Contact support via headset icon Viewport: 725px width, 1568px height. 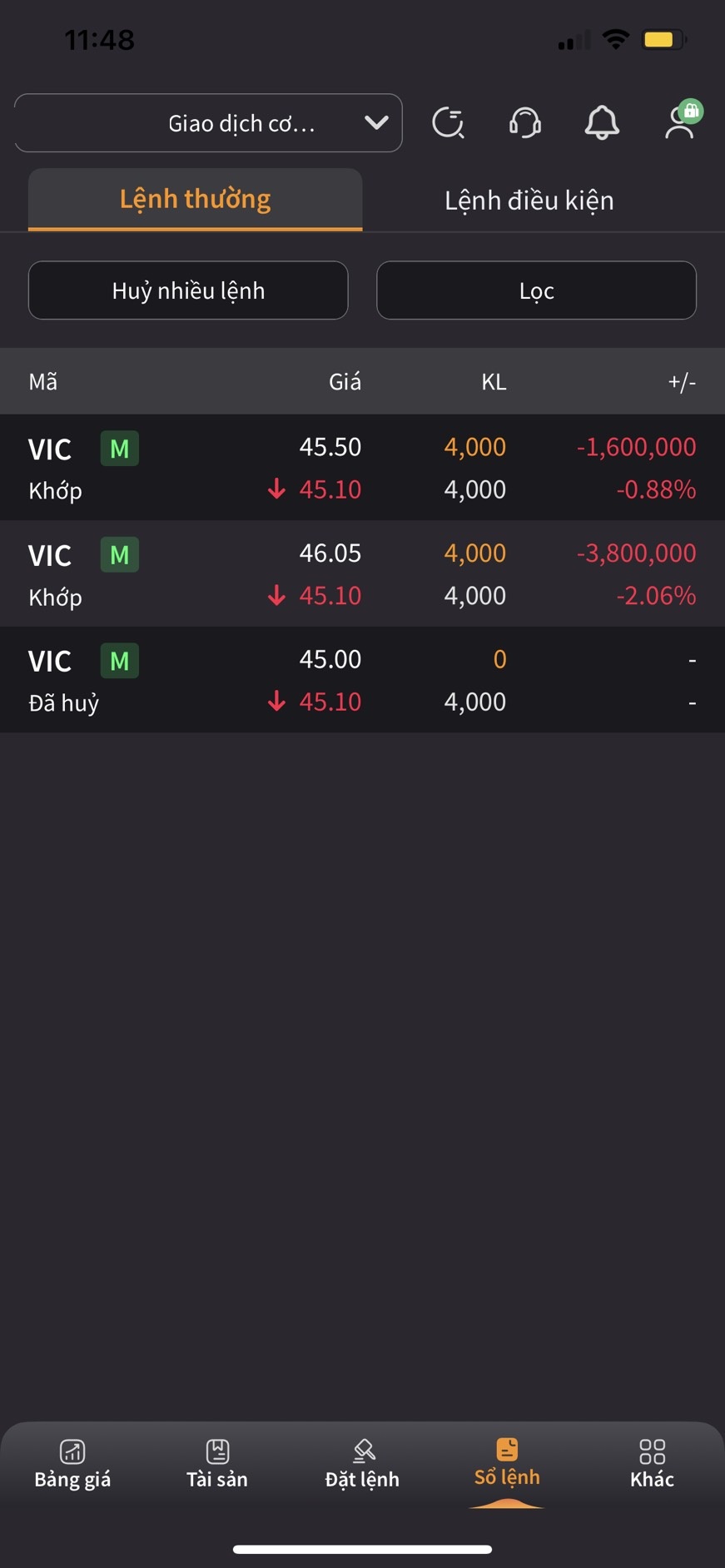(524, 123)
